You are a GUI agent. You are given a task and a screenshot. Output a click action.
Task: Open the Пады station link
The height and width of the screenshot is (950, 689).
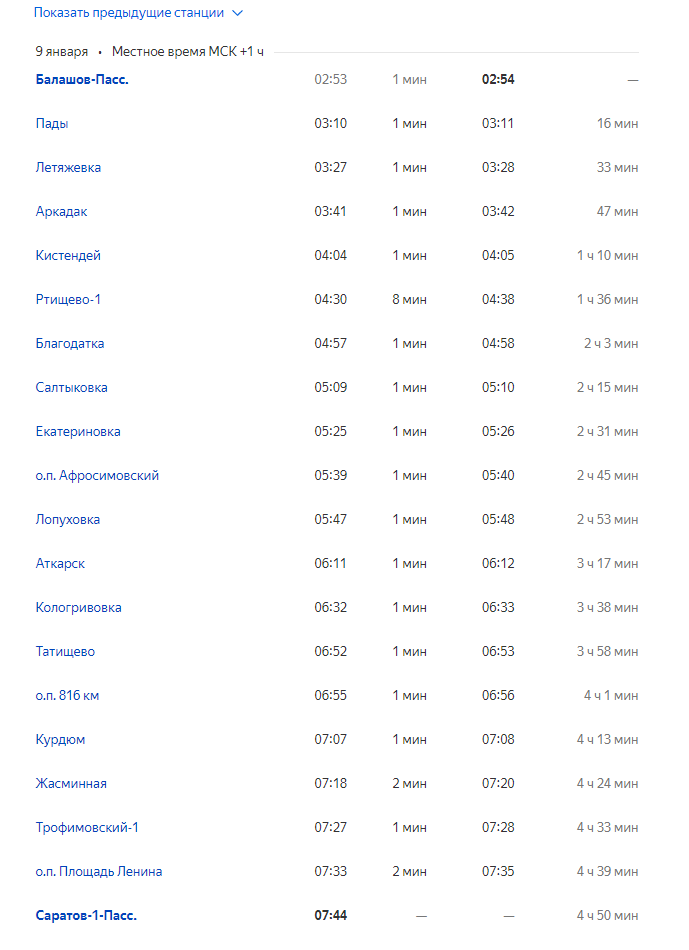coord(52,123)
